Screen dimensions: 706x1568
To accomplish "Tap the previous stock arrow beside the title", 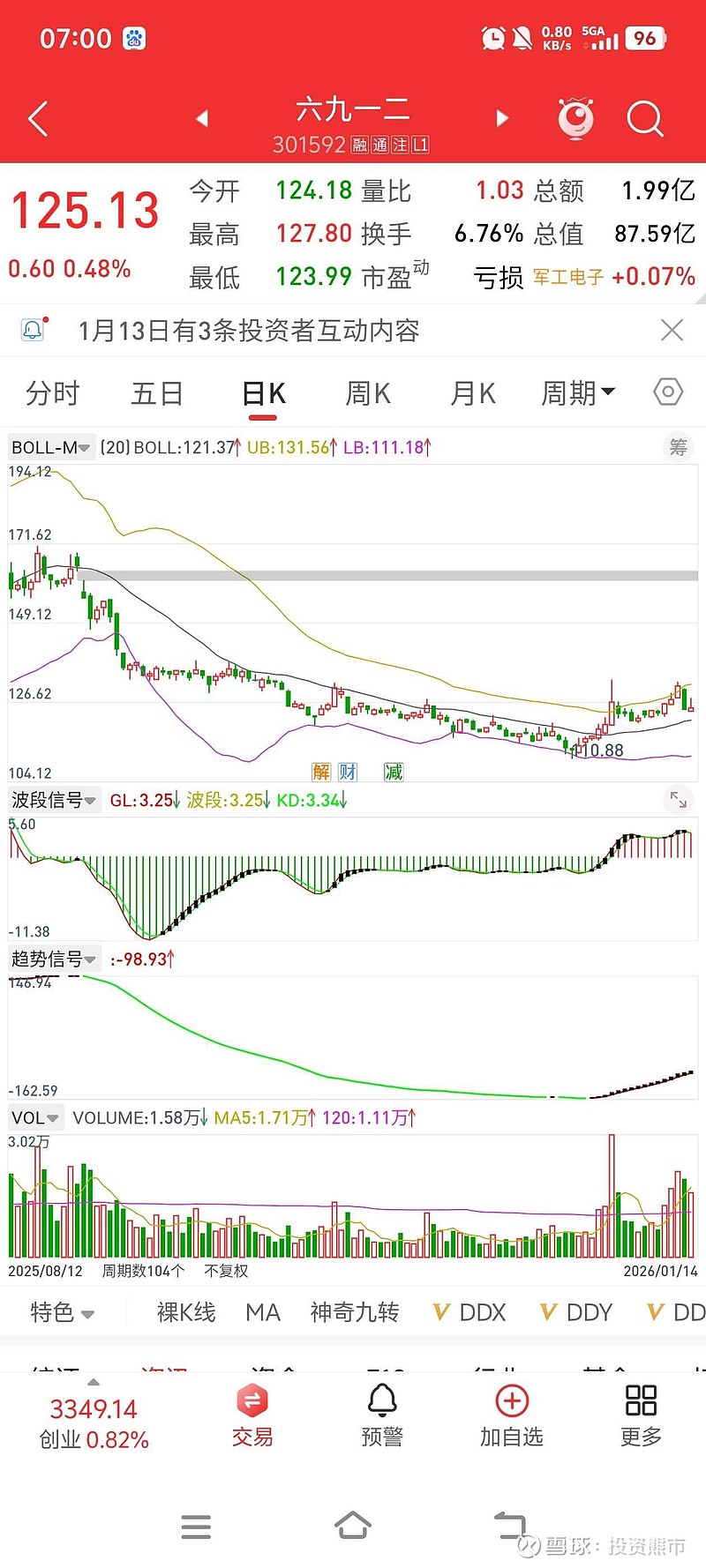I will coord(201,117).
